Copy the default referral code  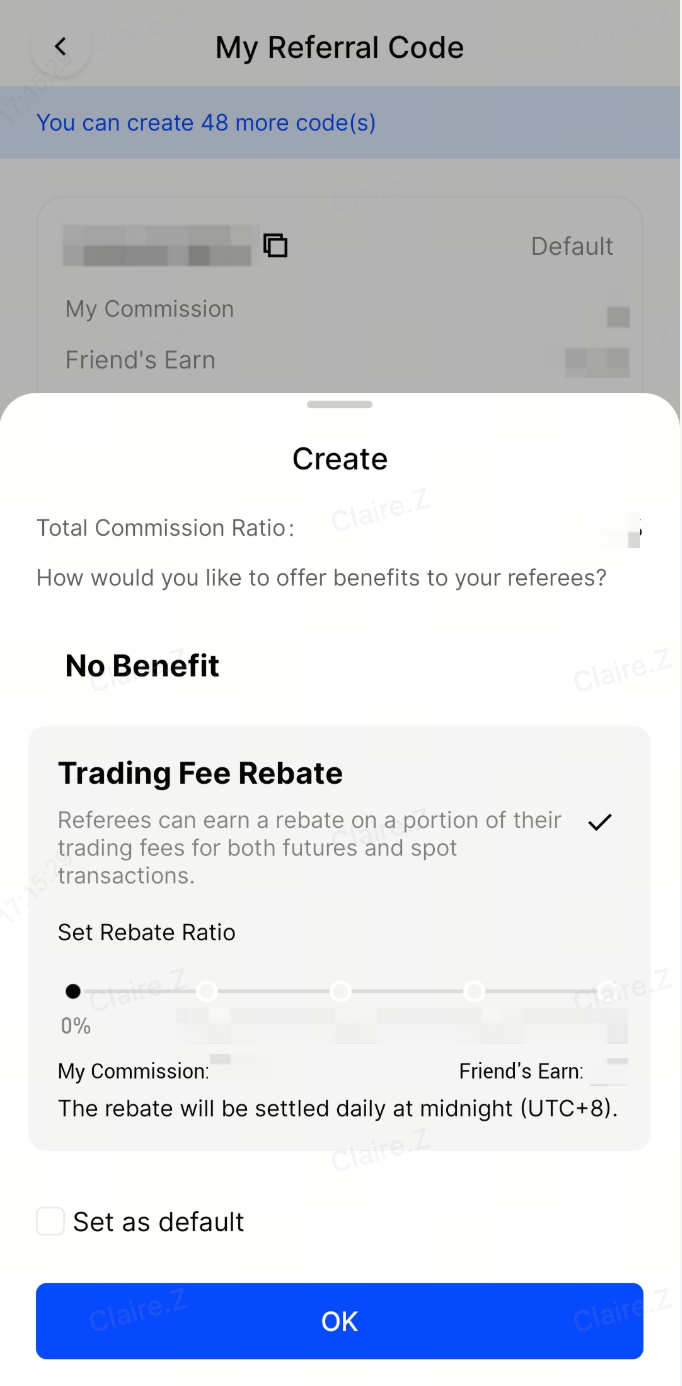(x=275, y=245)
